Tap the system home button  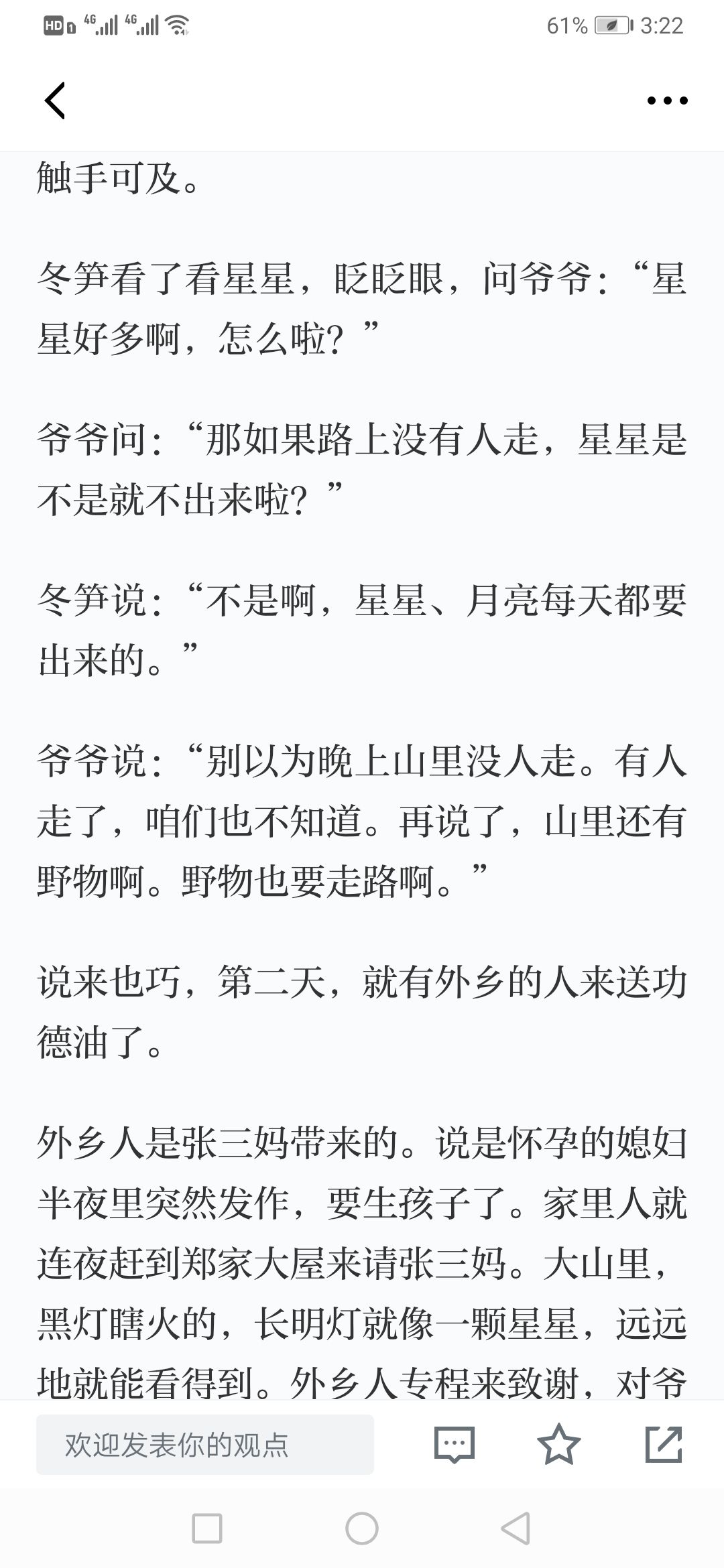tap(362, 1528)
